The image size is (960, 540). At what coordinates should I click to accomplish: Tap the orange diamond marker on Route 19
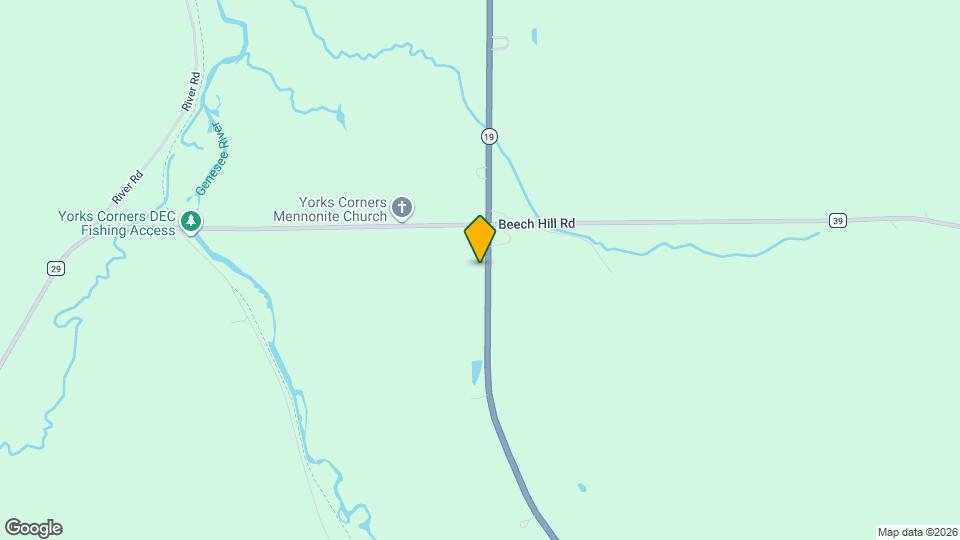[x=481, y=238]
